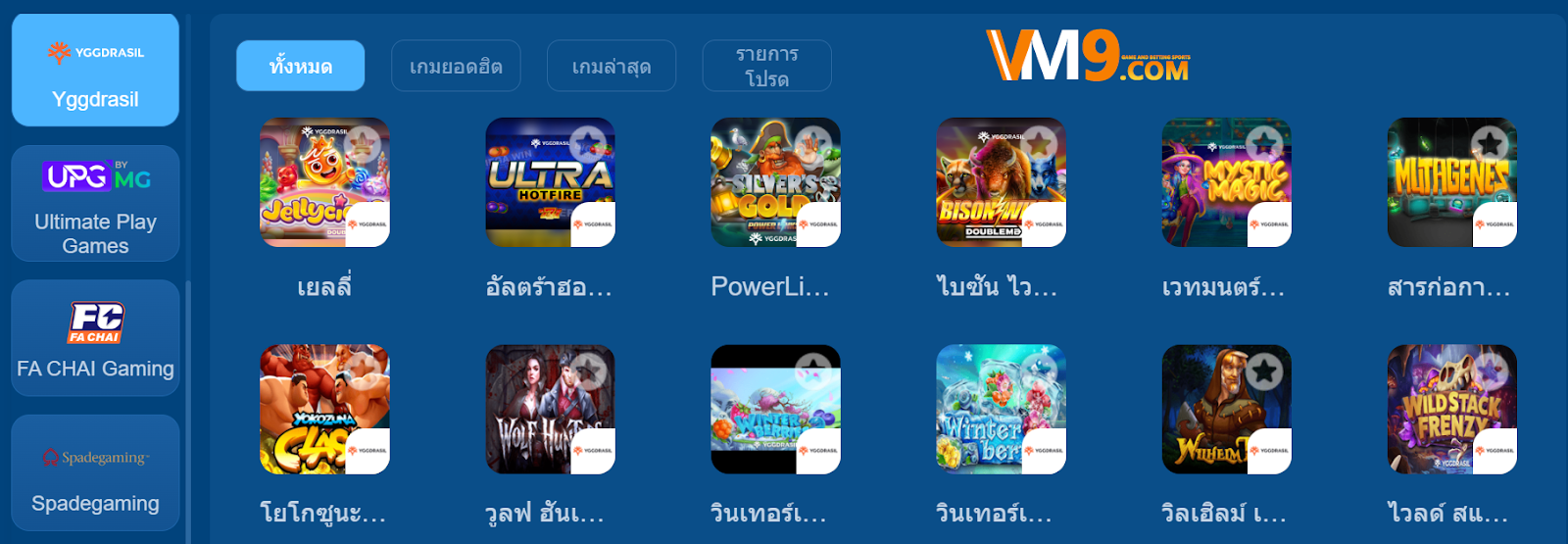This screenshot has height=544, width=1568.
Task: Play the Wild Stack Frenzy game
Action: point(1451,409)
